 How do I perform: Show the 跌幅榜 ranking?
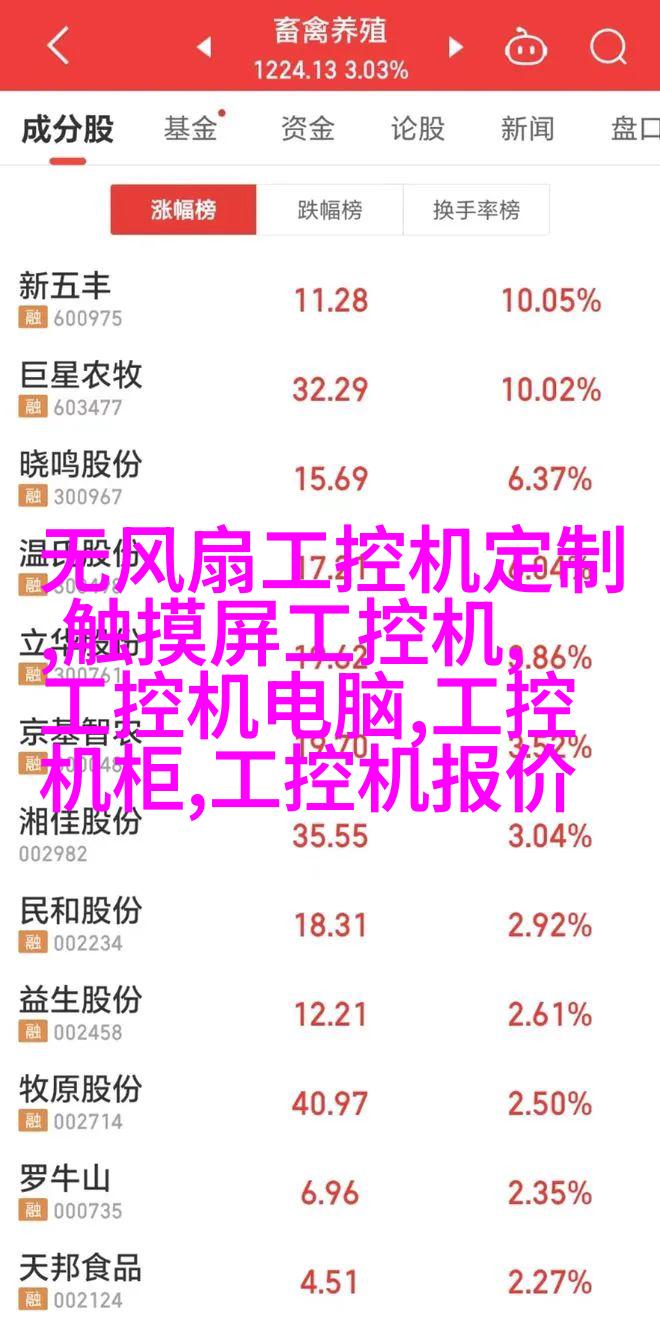point(330,210)
